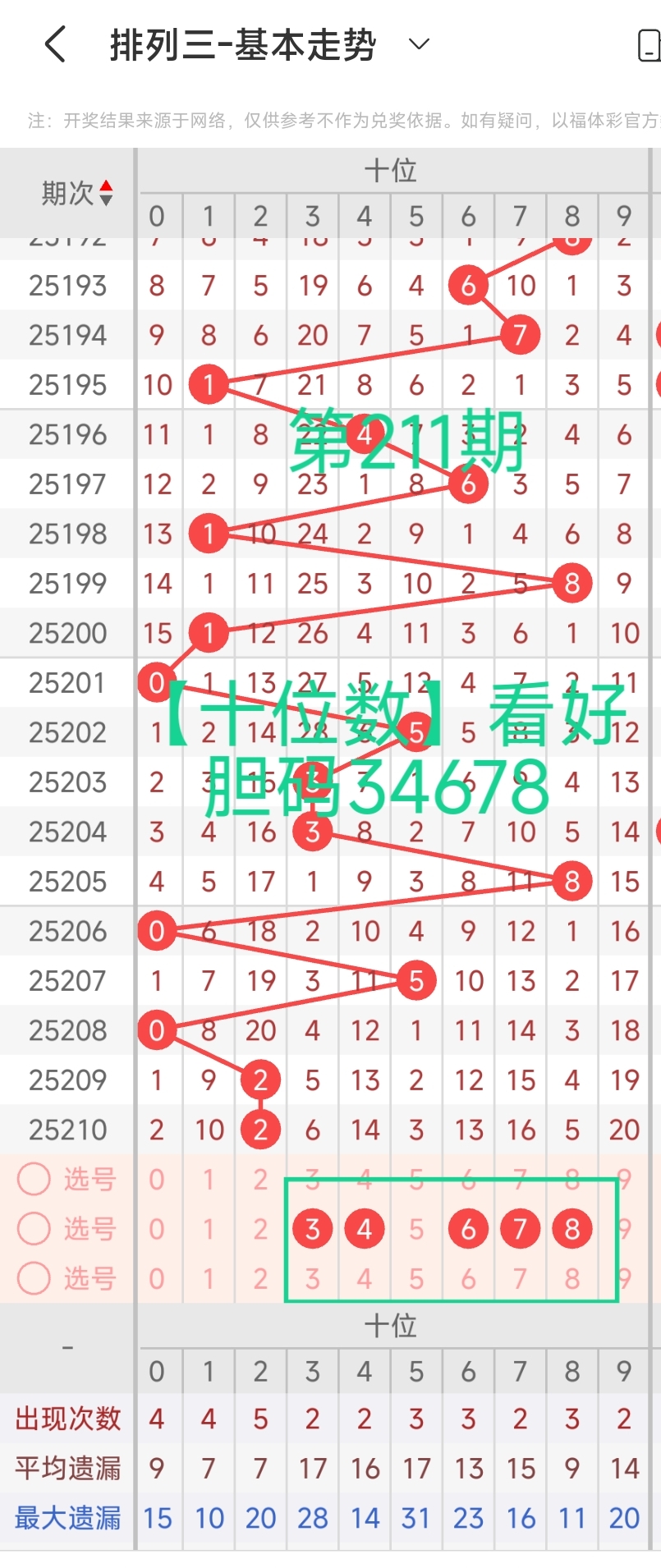Select the second 选号 radio circle
This screenshot has height=1568, width=661.
click(34, 1229)
